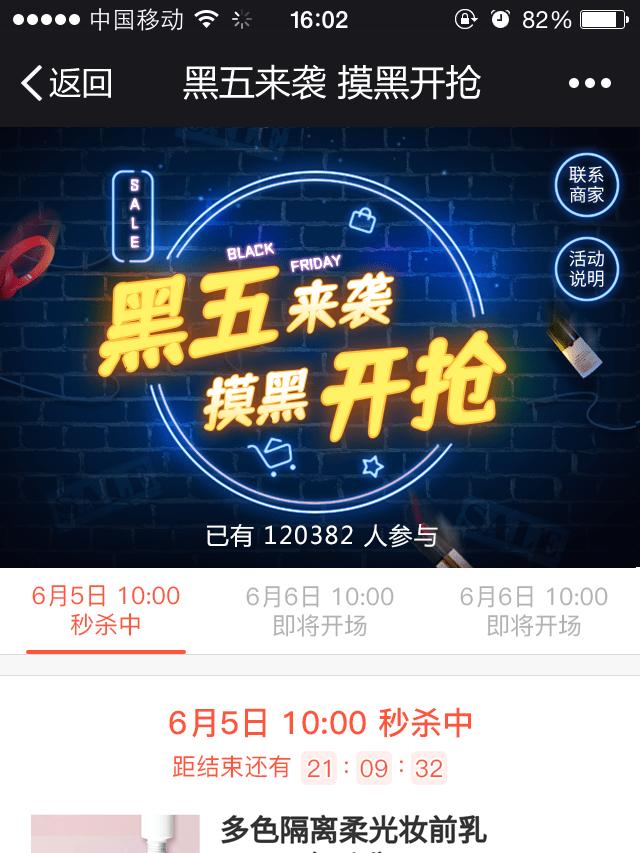Open 活动说明 details
Screen dimensions: 640x853
click(587, 269)
